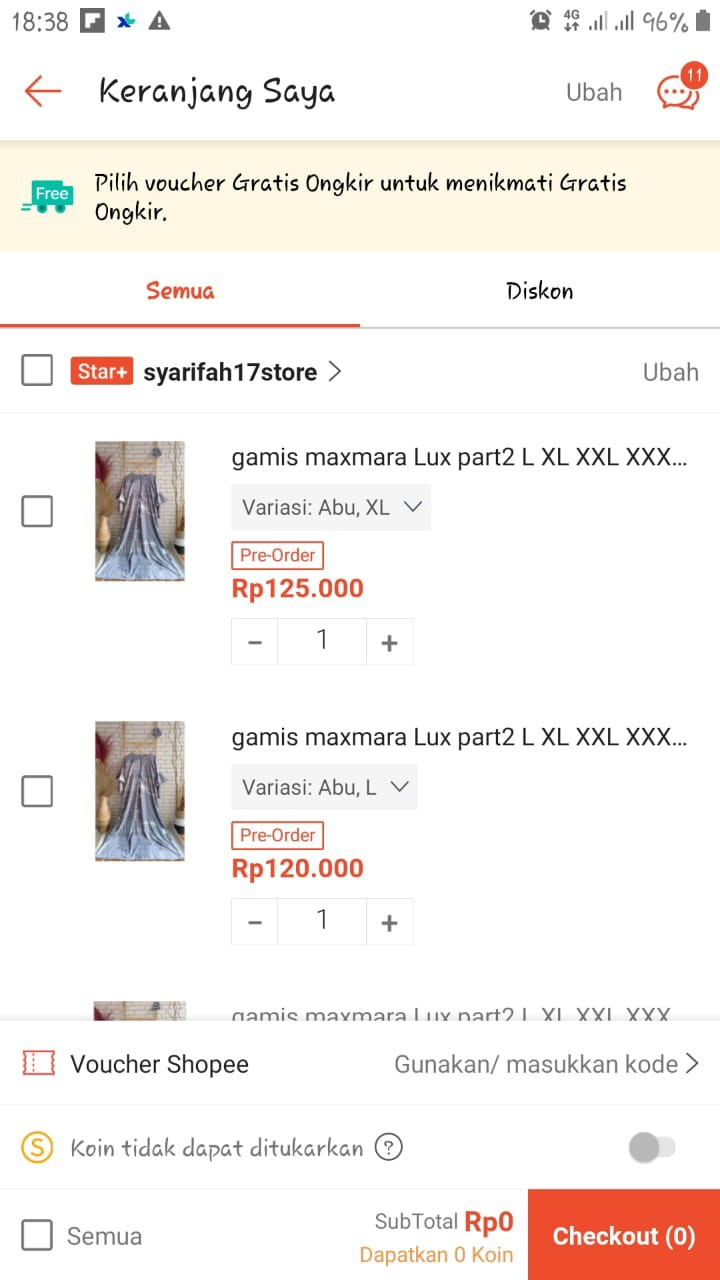The height and width of the screenshot is (1280, 720).
Task: Increase quantity of the Abu XL gamis
Action: click(x=390, y=641)
